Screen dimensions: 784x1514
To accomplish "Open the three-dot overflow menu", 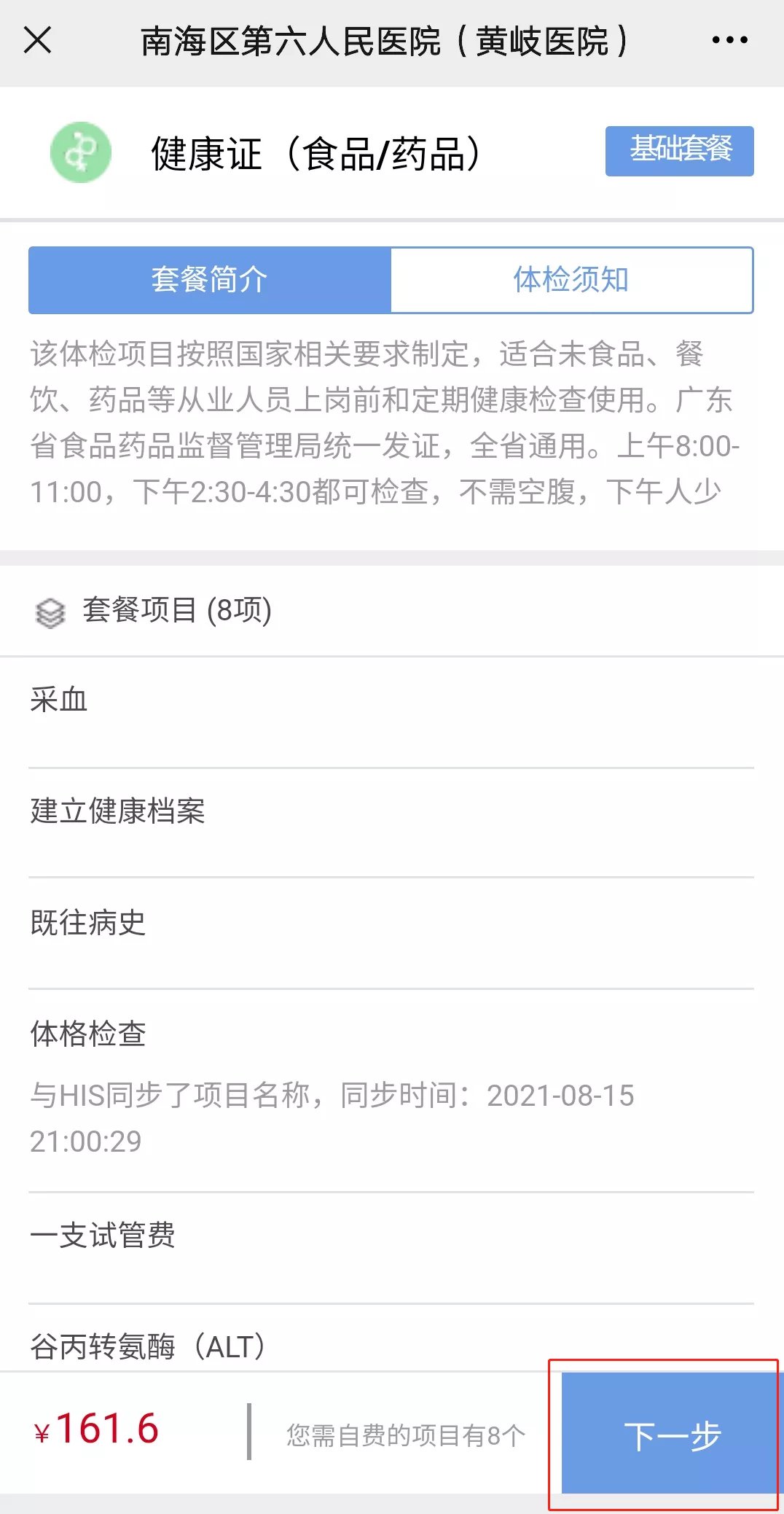I will pyautogui.click(x=729, y=40).
